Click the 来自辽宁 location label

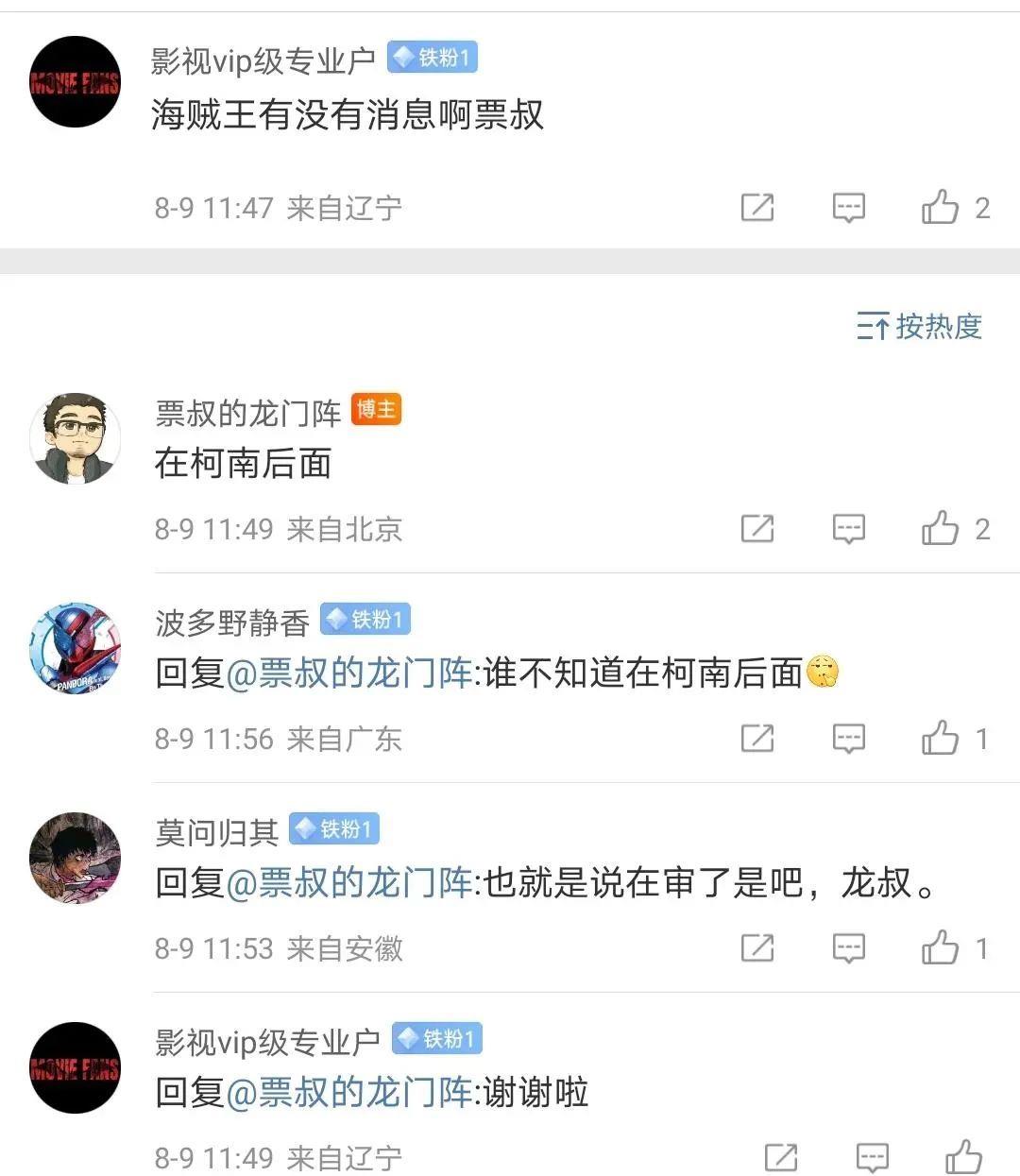pos(345,207)
